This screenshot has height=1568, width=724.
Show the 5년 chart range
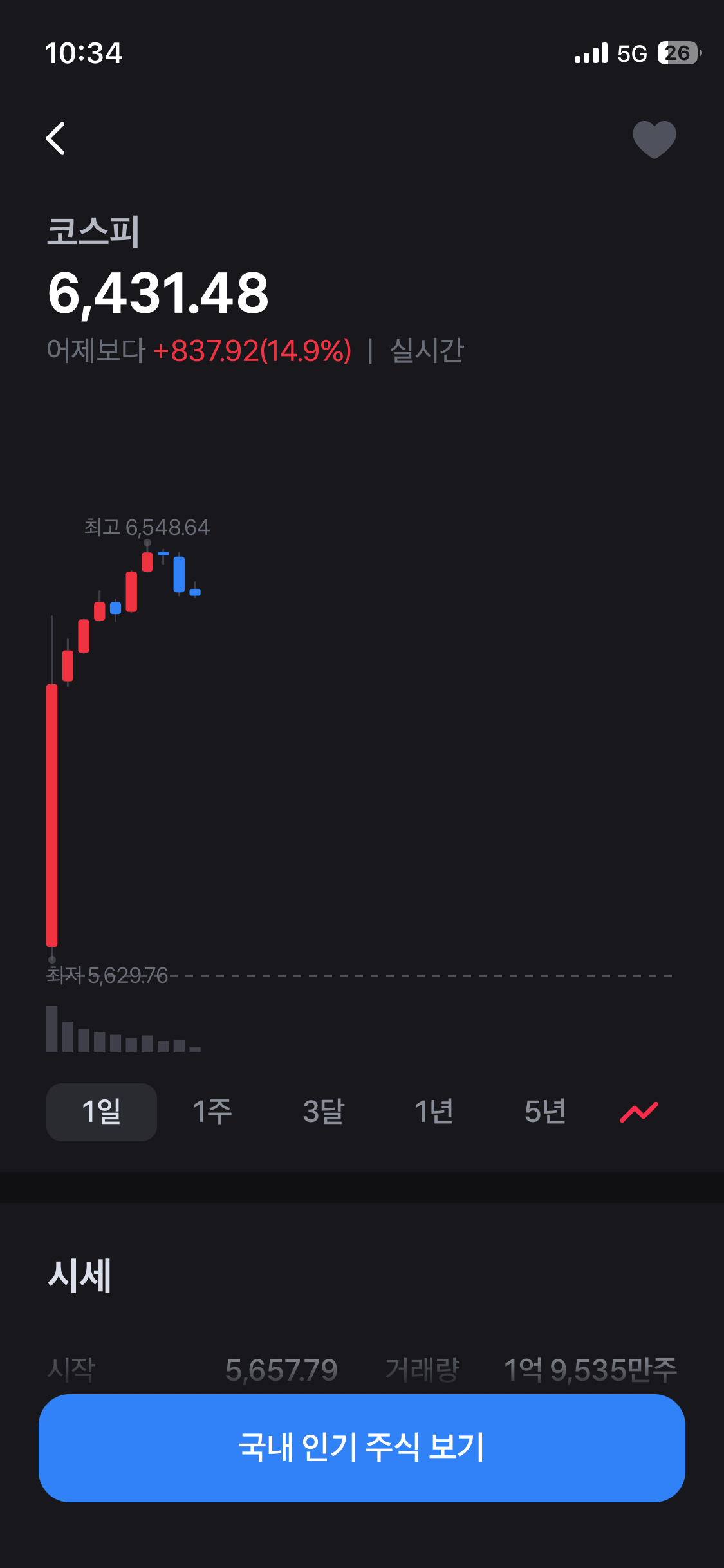tap(545, 1112)
